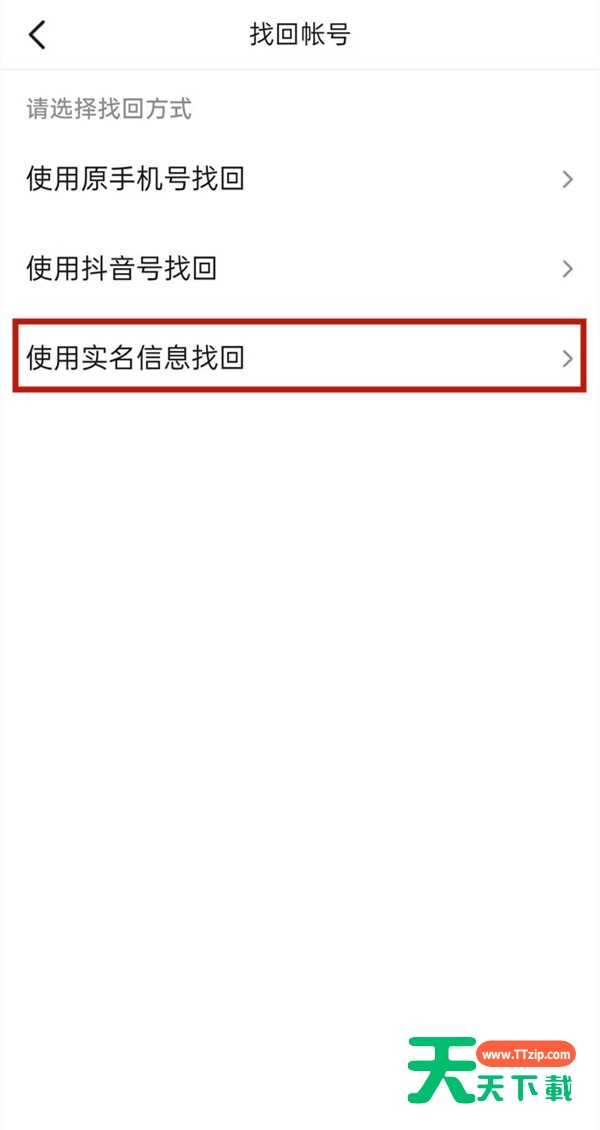Choose 使用实名信息找回 option
600x1130 pixels.
point(300,357)
